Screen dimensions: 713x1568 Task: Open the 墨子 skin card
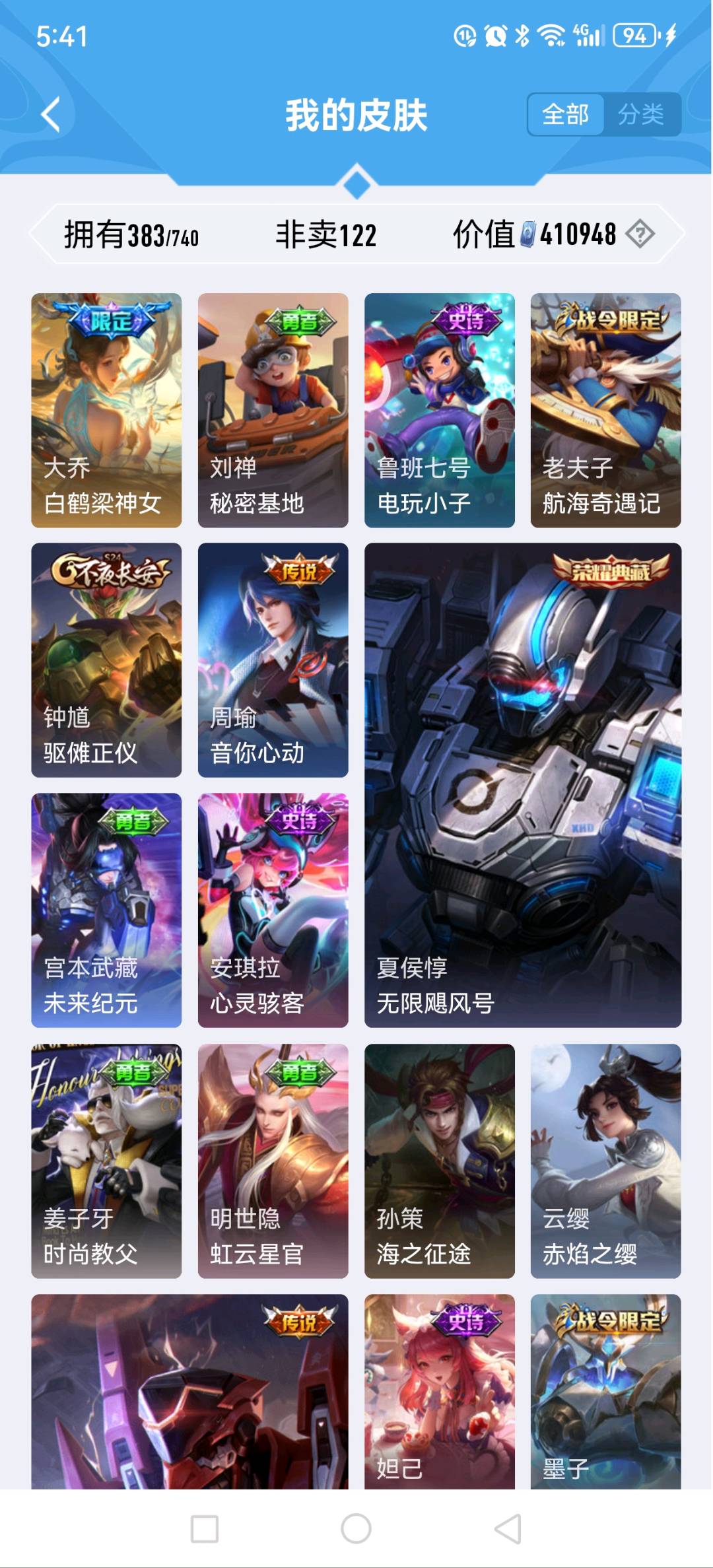(x=605, y=1390)
